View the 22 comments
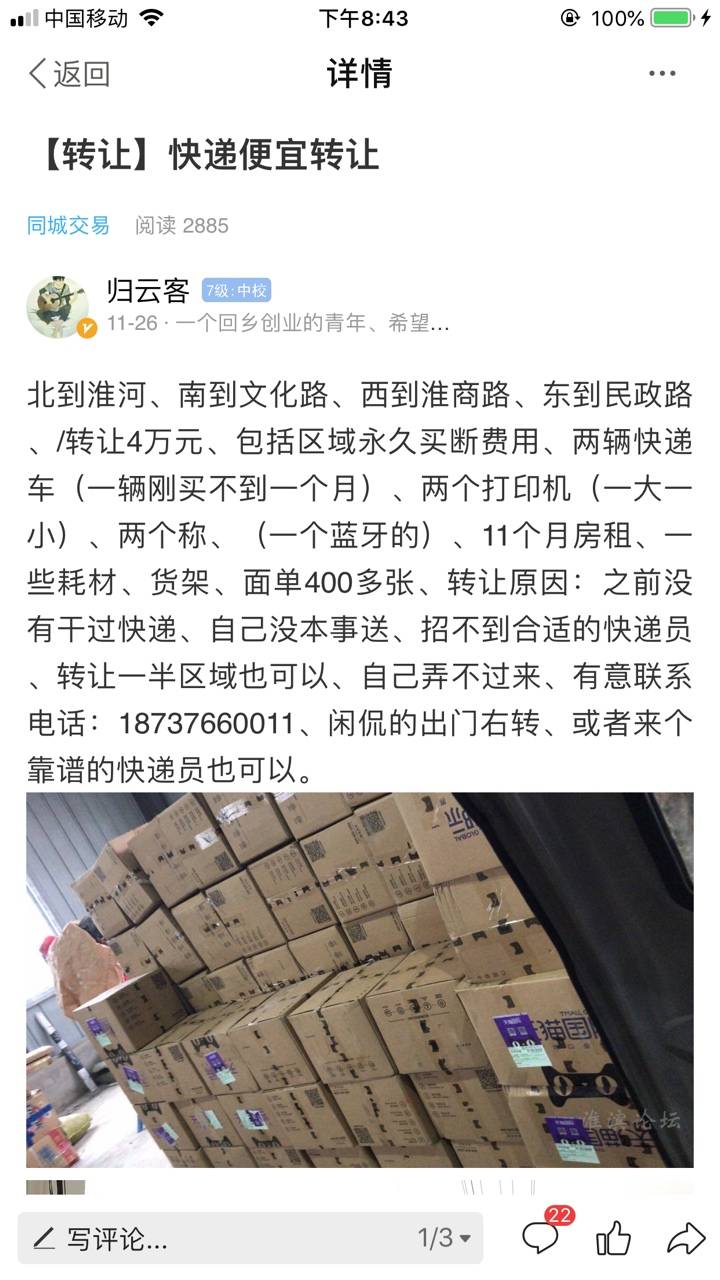Image resolution: width=720 pixels, height=1280 pixels. (x=541, y=1238)
